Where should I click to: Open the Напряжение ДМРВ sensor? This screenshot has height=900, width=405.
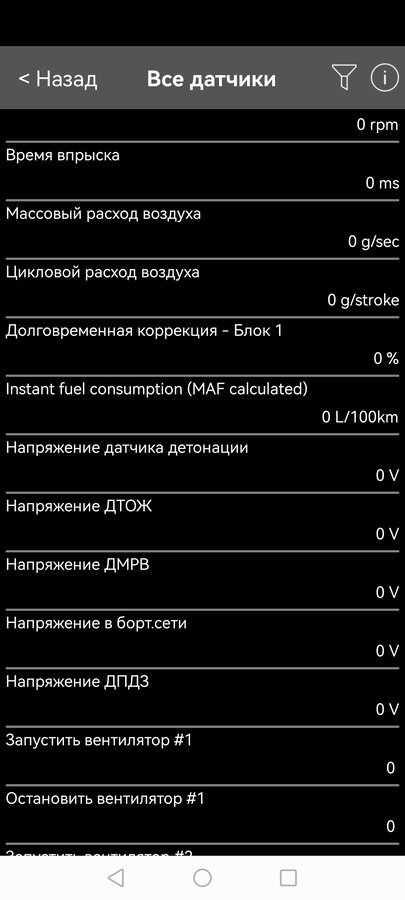[202, 581]
